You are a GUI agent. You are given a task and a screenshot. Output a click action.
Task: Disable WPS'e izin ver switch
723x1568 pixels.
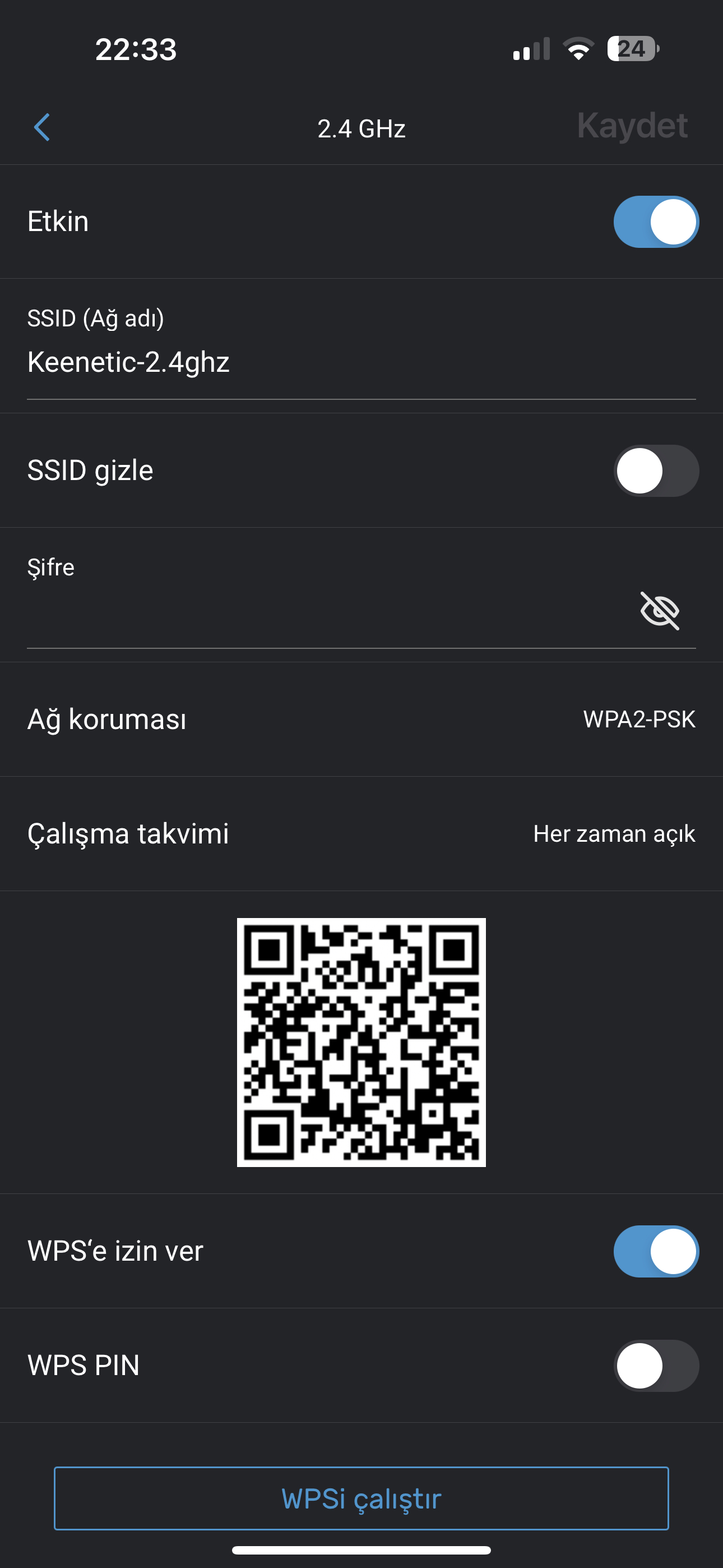click(655, 1251)
